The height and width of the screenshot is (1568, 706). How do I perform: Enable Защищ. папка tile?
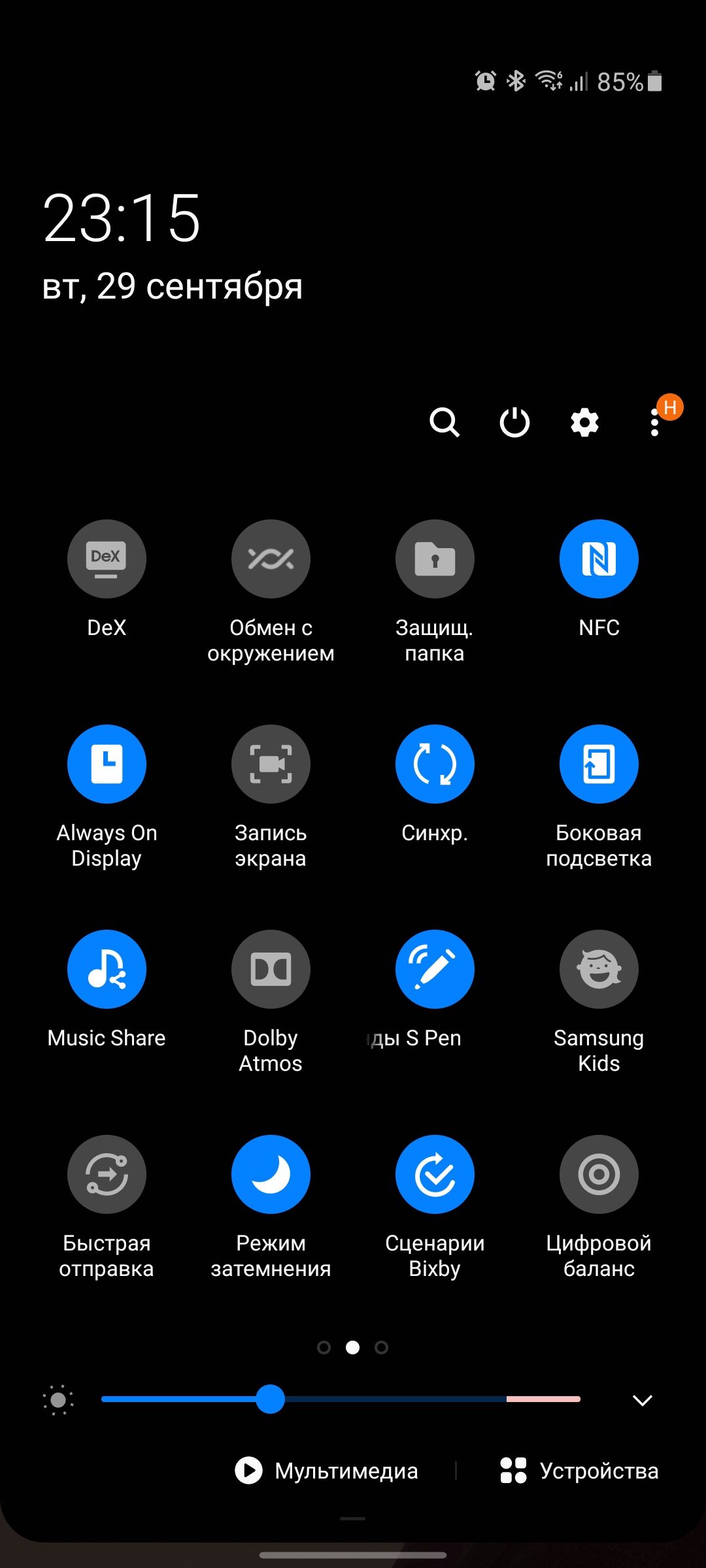coord(435,559)
